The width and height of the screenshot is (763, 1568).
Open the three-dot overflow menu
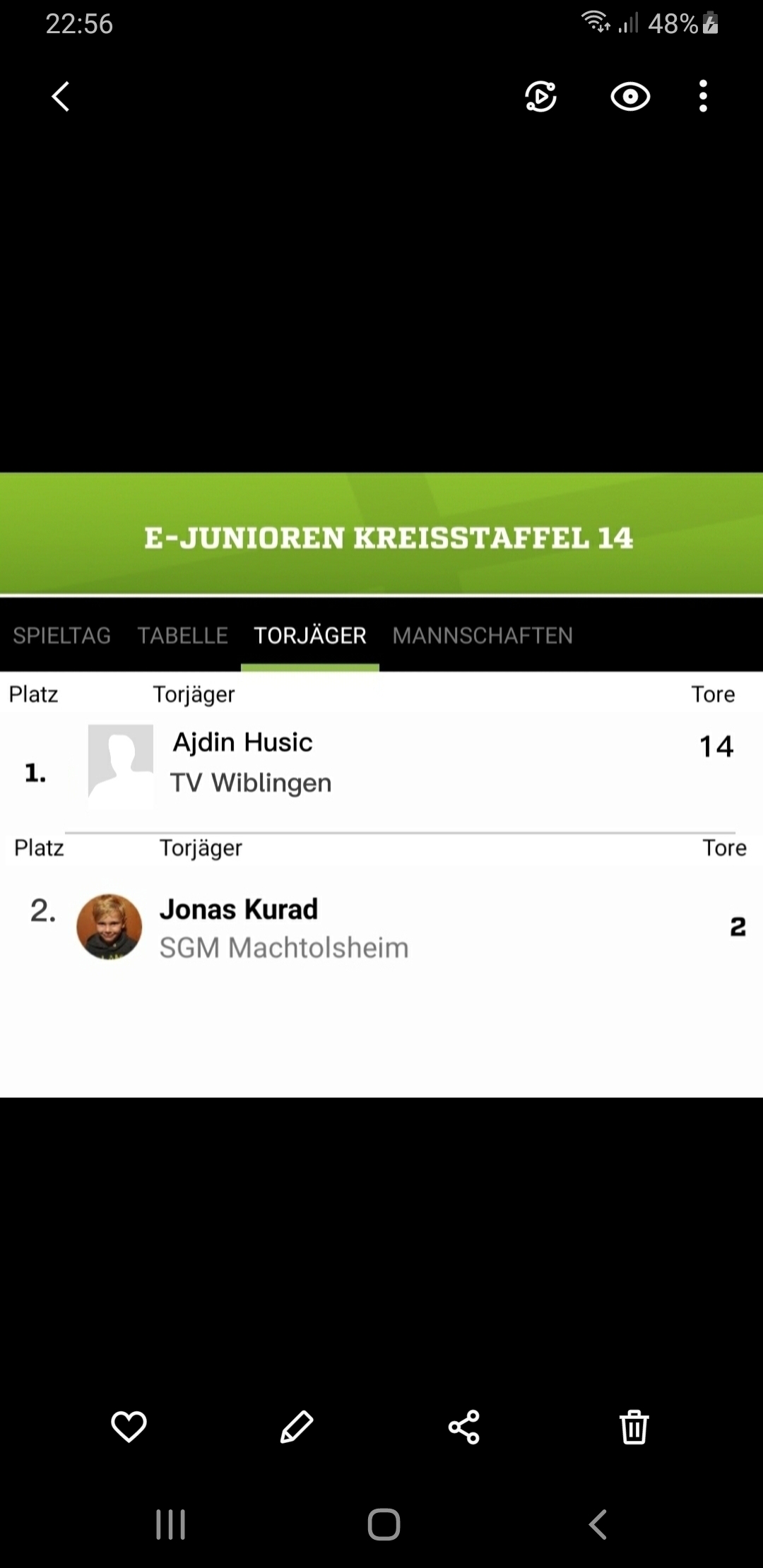click(x=703, y=97)
